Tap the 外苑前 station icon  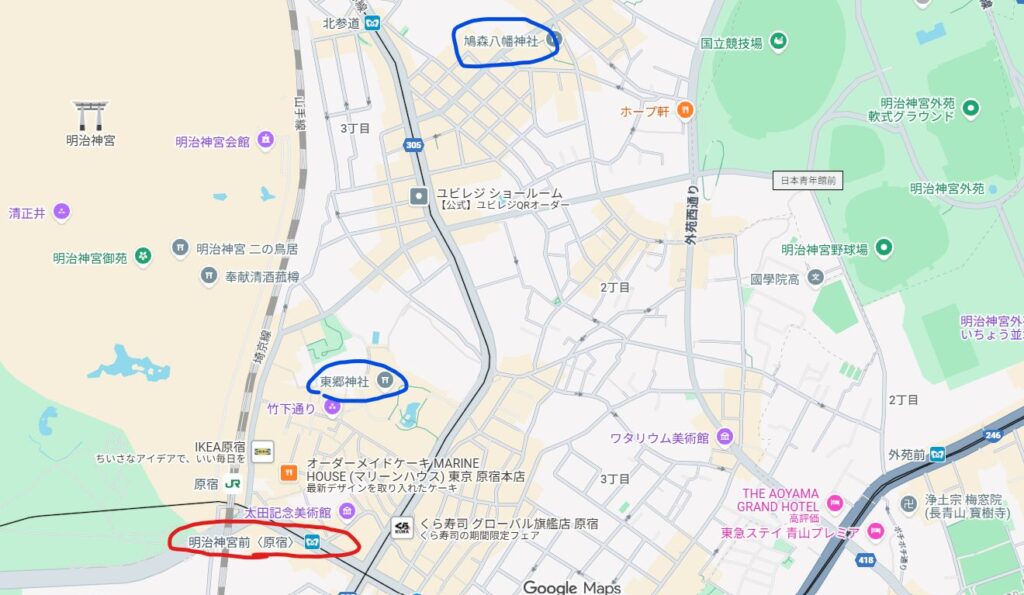pyautogui.click(x=937, y=454)
